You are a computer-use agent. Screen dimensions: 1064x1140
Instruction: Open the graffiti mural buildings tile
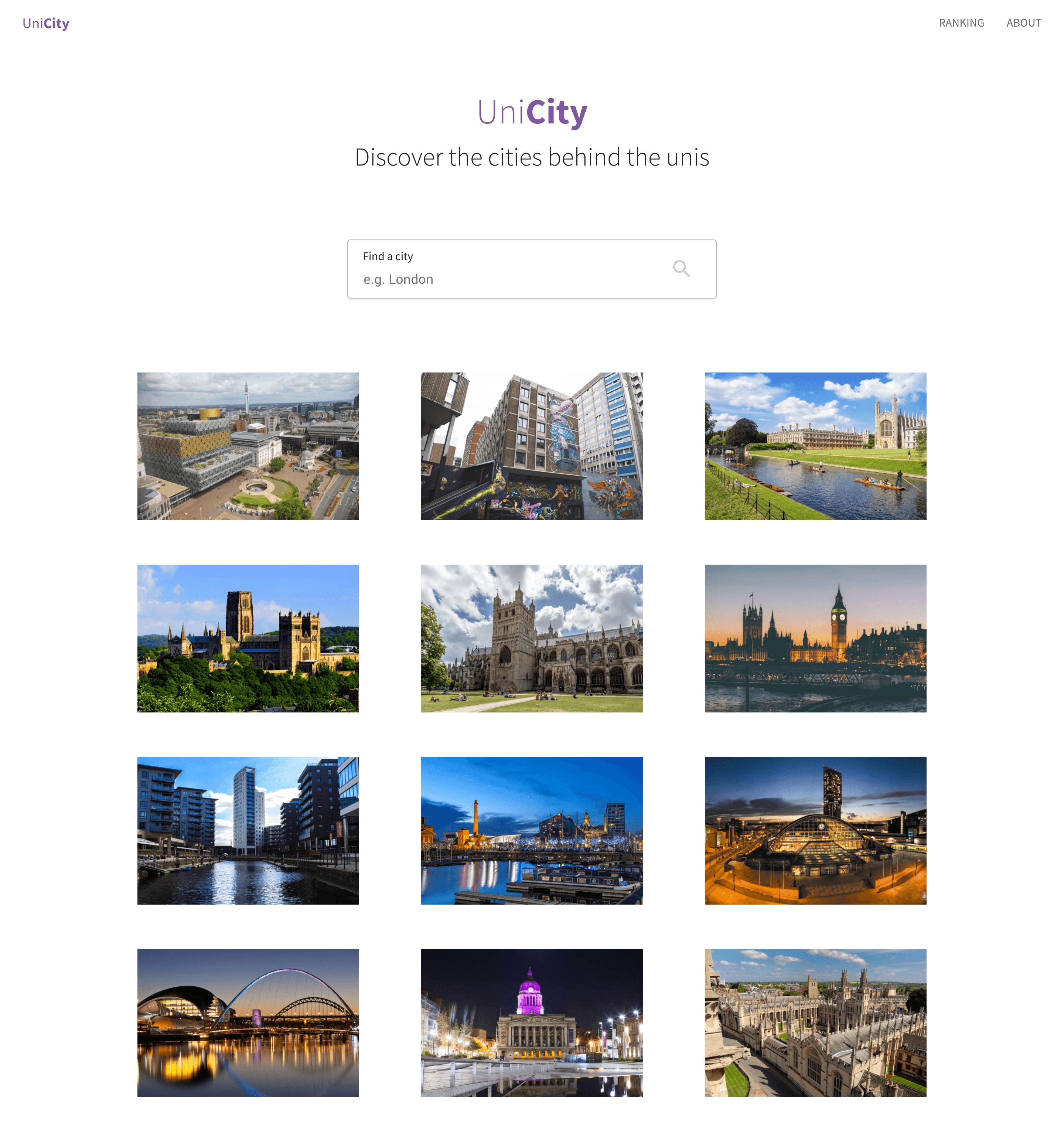(531, 446)
